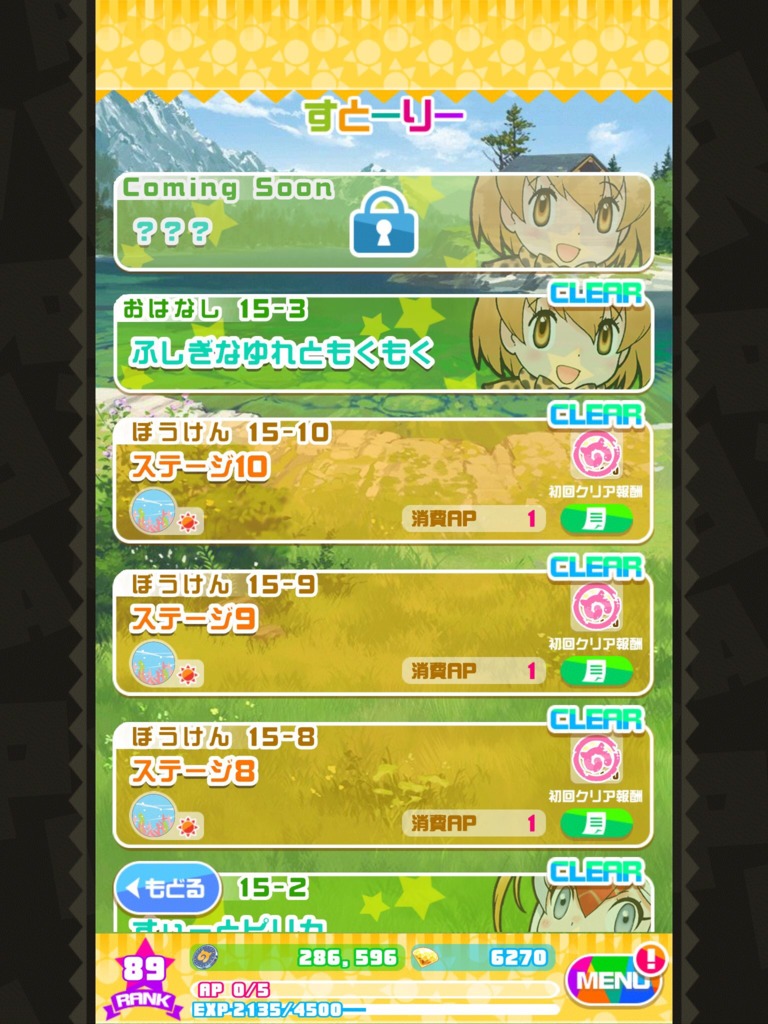Tap the CLEAR banner on stage 15-9

pyautogui.click(x=597, y=567)
